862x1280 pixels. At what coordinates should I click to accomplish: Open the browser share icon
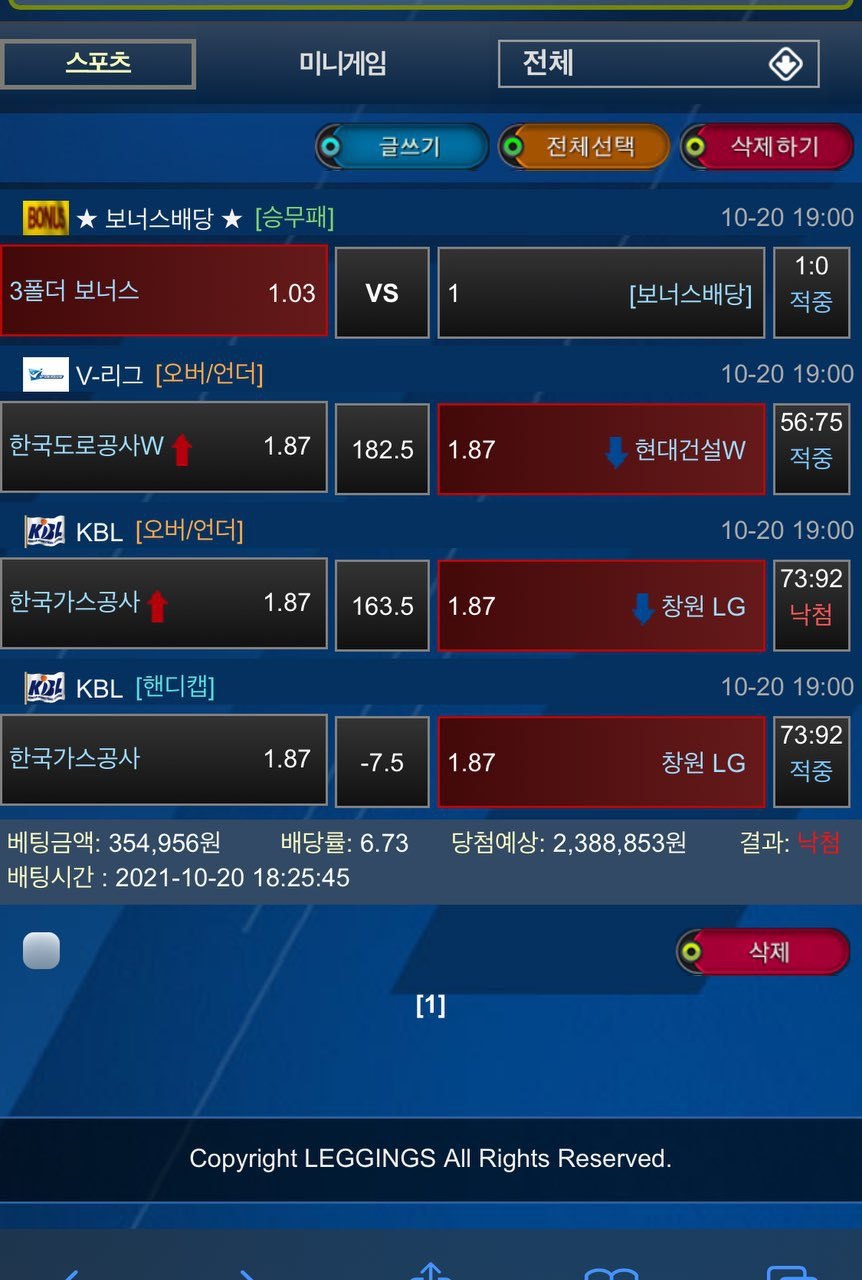(x=430, y=1270)
